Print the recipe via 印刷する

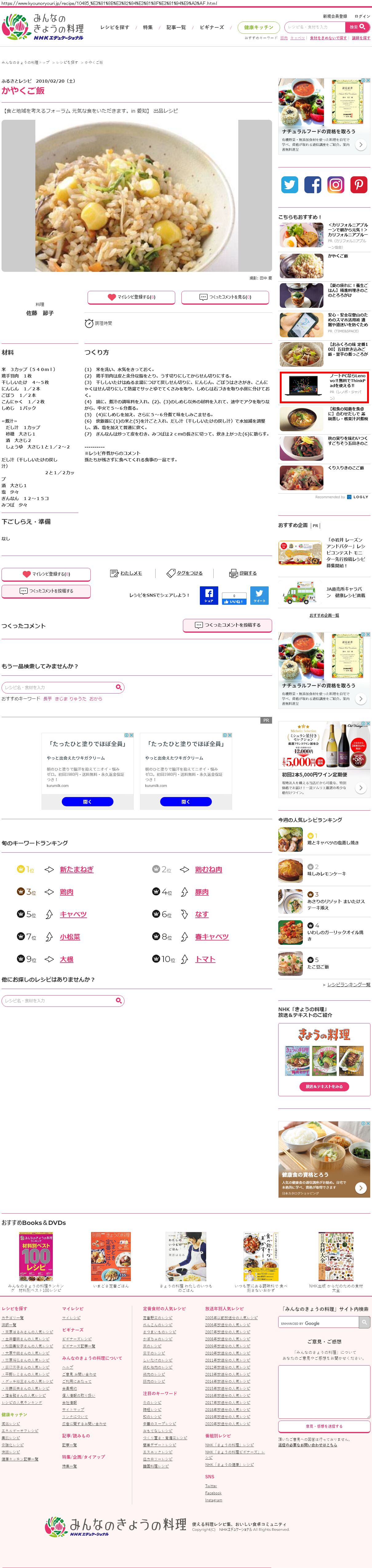point(243,573)
